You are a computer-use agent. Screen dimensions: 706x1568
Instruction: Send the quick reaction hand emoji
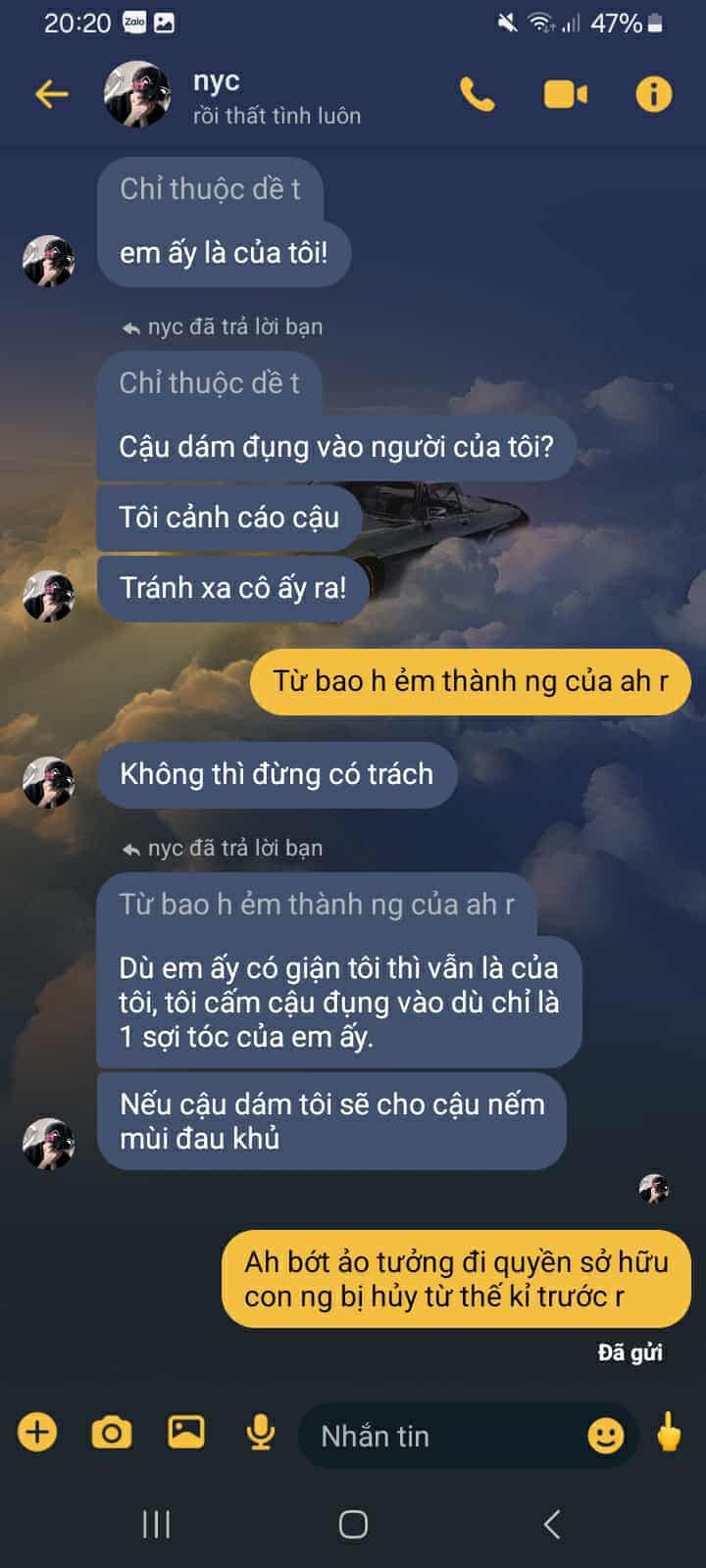[x=669, y=1433]
